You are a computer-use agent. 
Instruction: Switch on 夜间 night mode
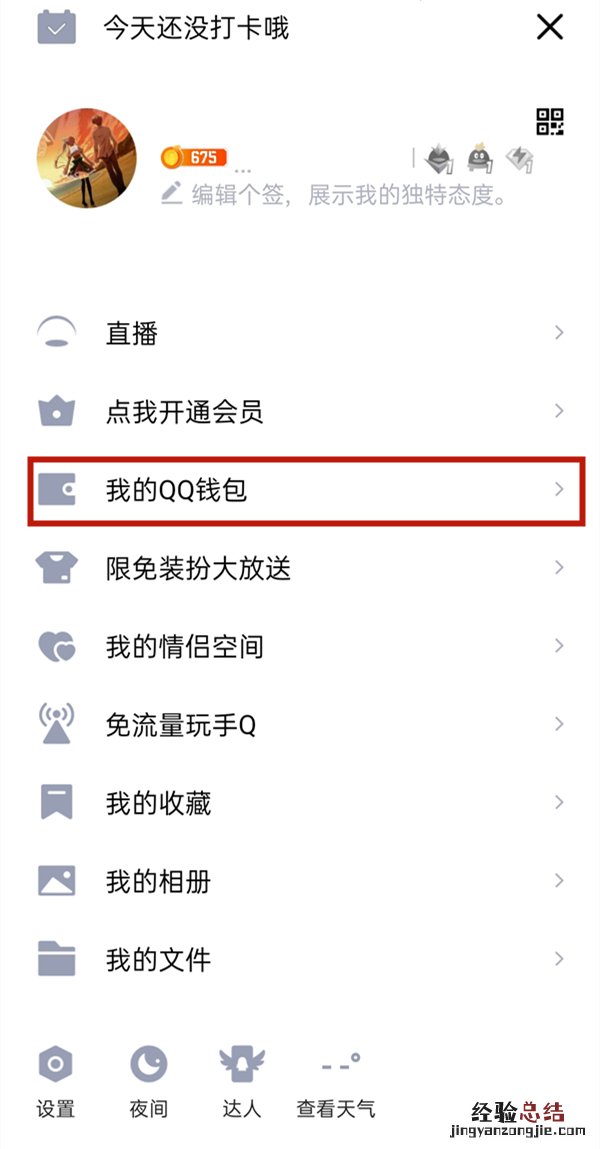coord(148,1080)
